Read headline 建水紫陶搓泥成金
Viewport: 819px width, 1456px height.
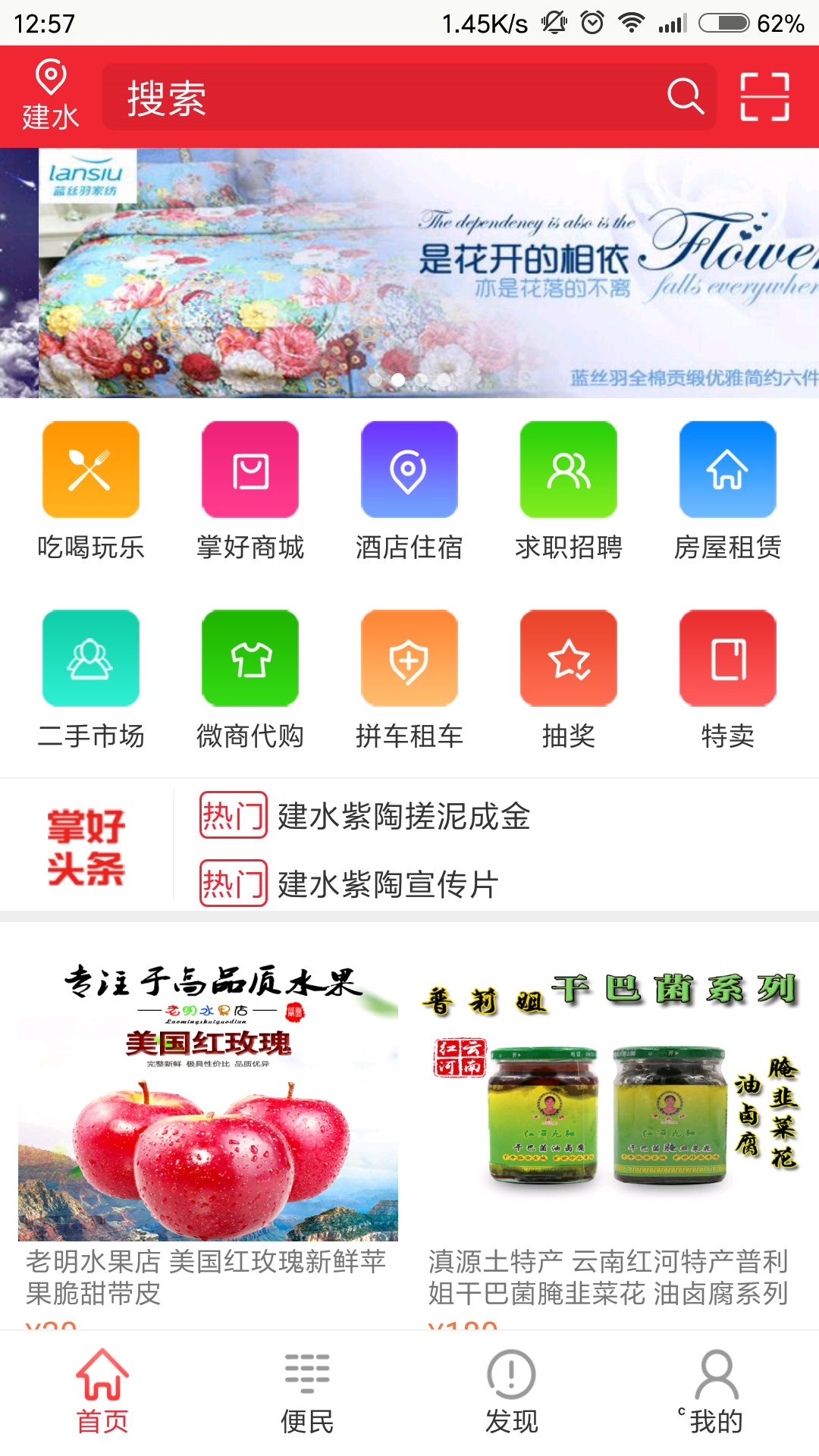click(403, 816)
